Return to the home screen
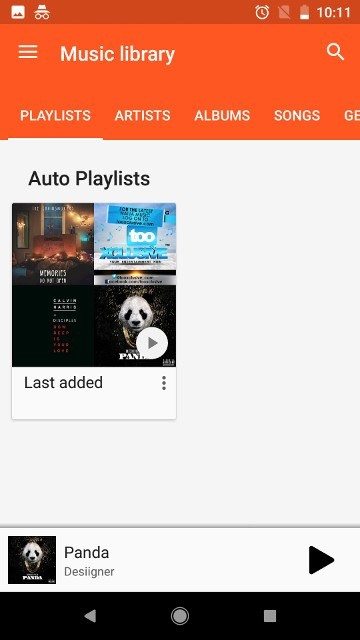This screenshot has height=640, width=360. coord(180,616)
